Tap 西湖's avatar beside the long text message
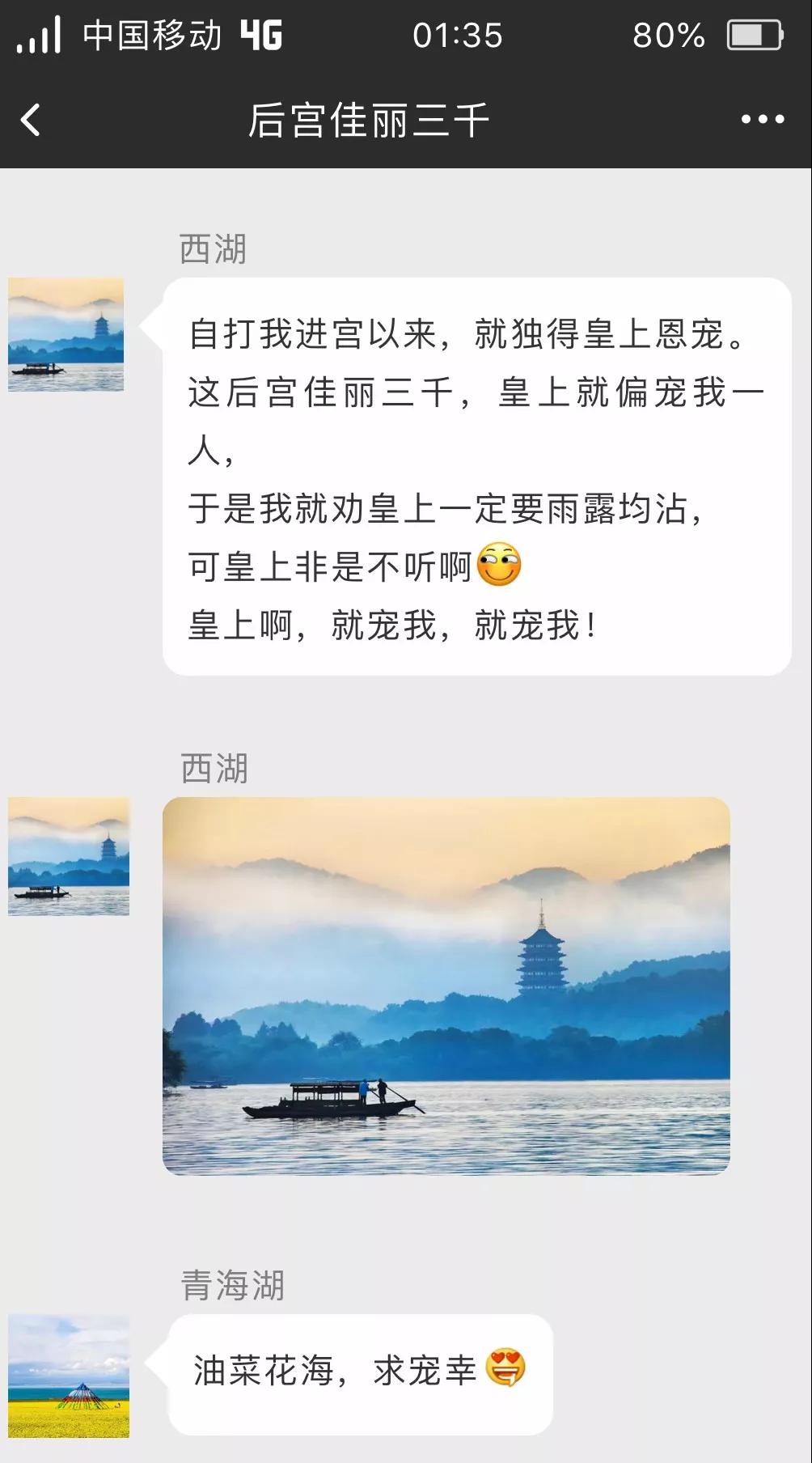The width and height of the screenshot is (812, 1463). point(66,334)
